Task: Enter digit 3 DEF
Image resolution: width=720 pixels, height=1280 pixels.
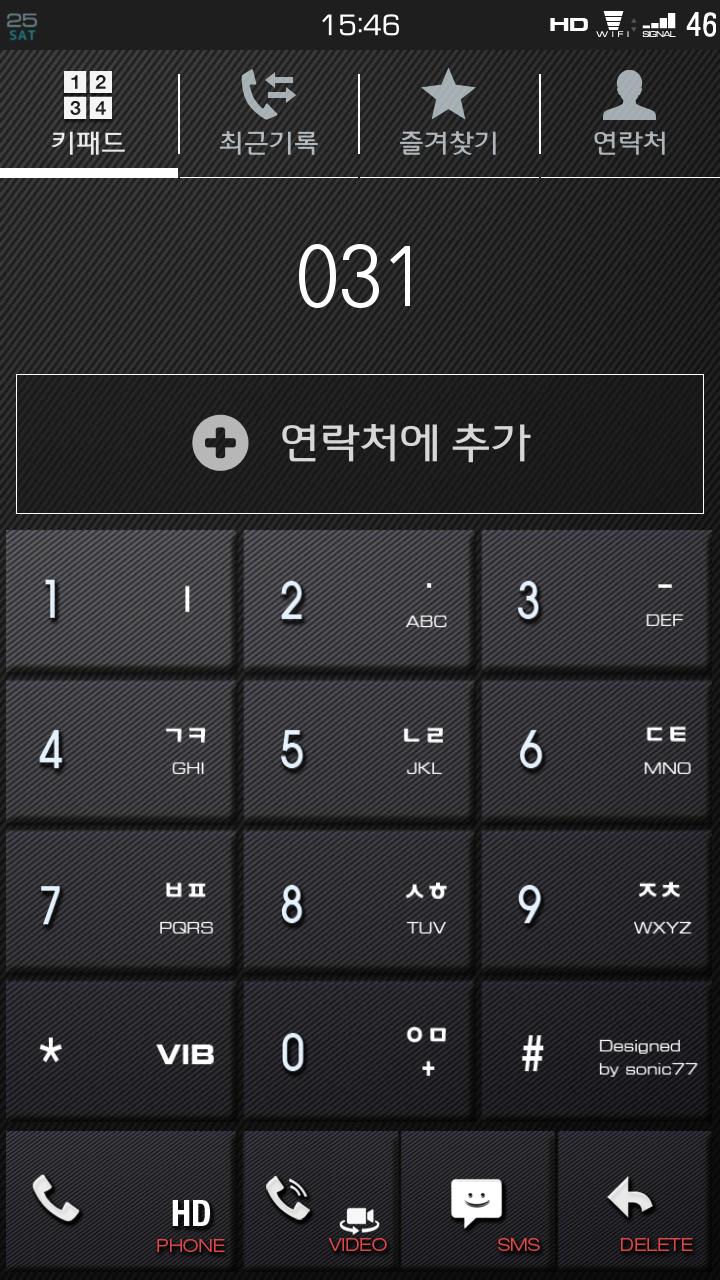Action: pos(596,600)
